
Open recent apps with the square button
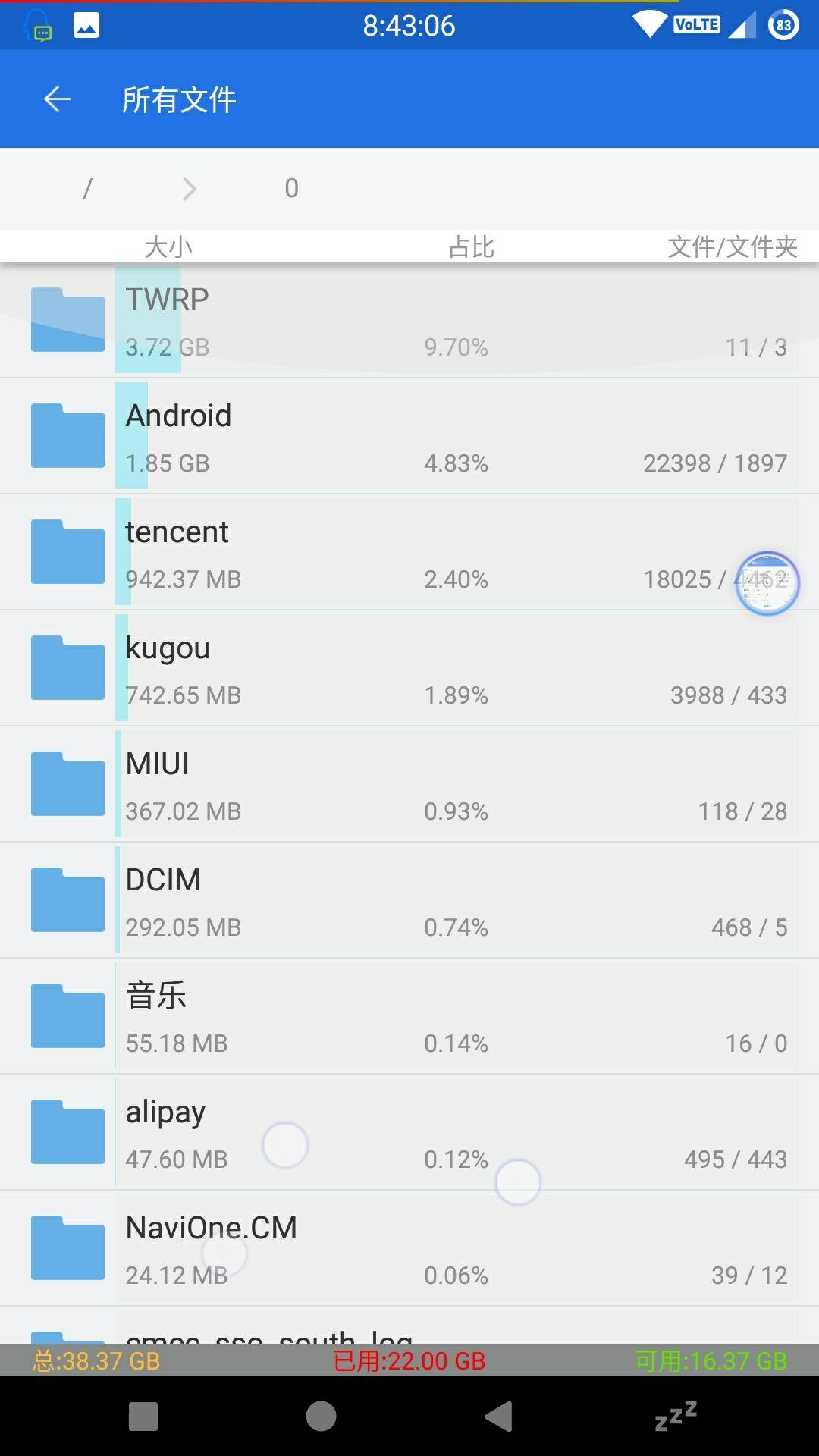pyautogui.click(x=143, y=1416)
